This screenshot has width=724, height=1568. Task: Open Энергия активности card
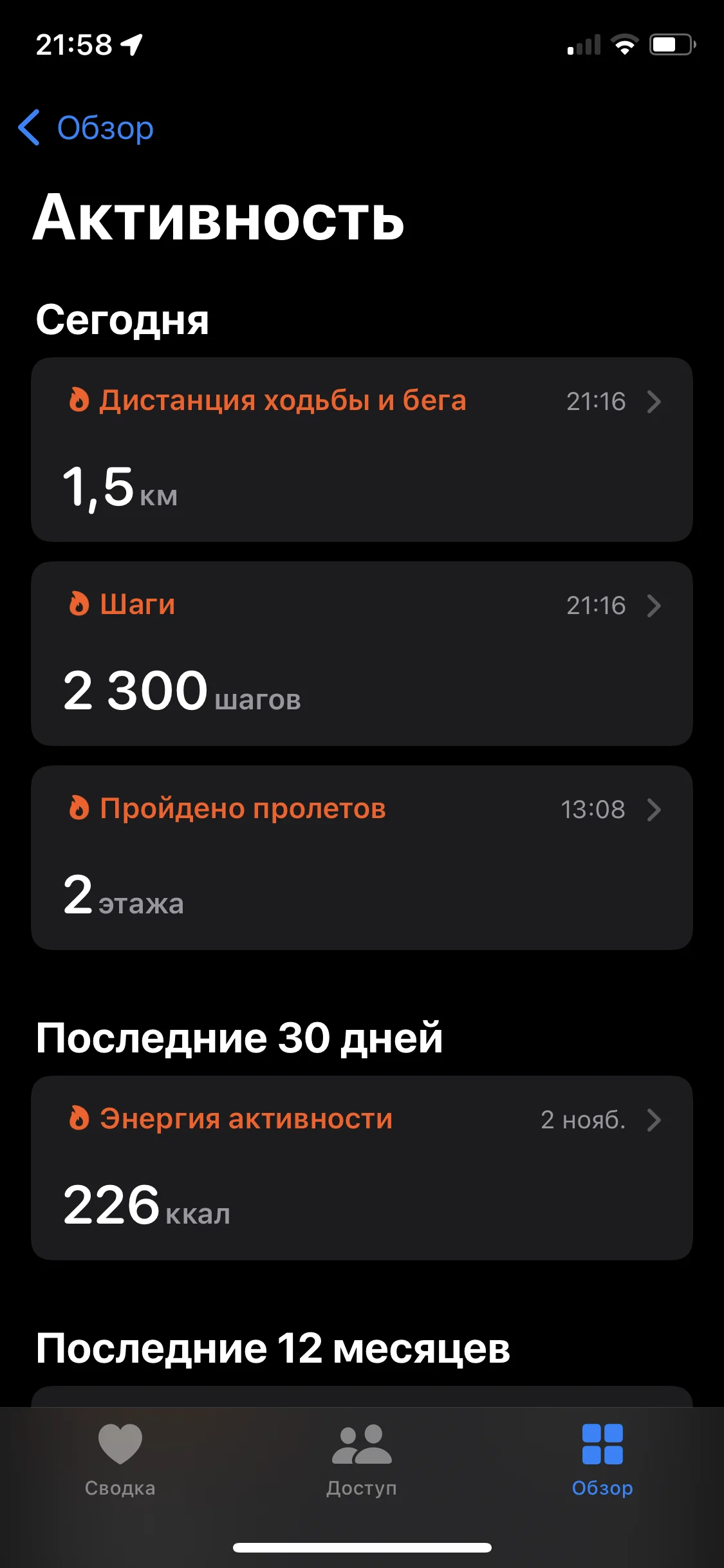pos(362,1168)
